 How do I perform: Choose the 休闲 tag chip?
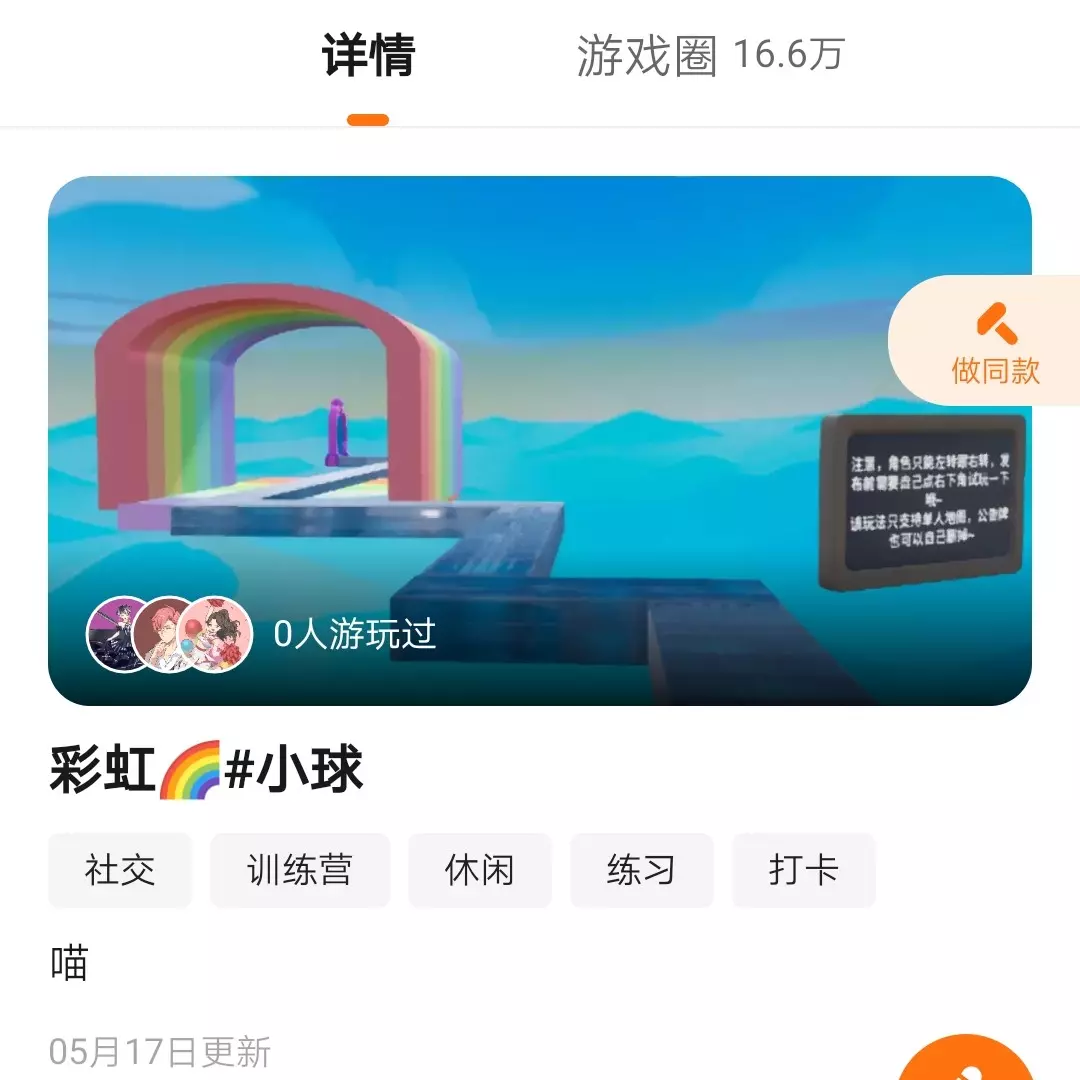pyautogui.click(x=480, y=870)
